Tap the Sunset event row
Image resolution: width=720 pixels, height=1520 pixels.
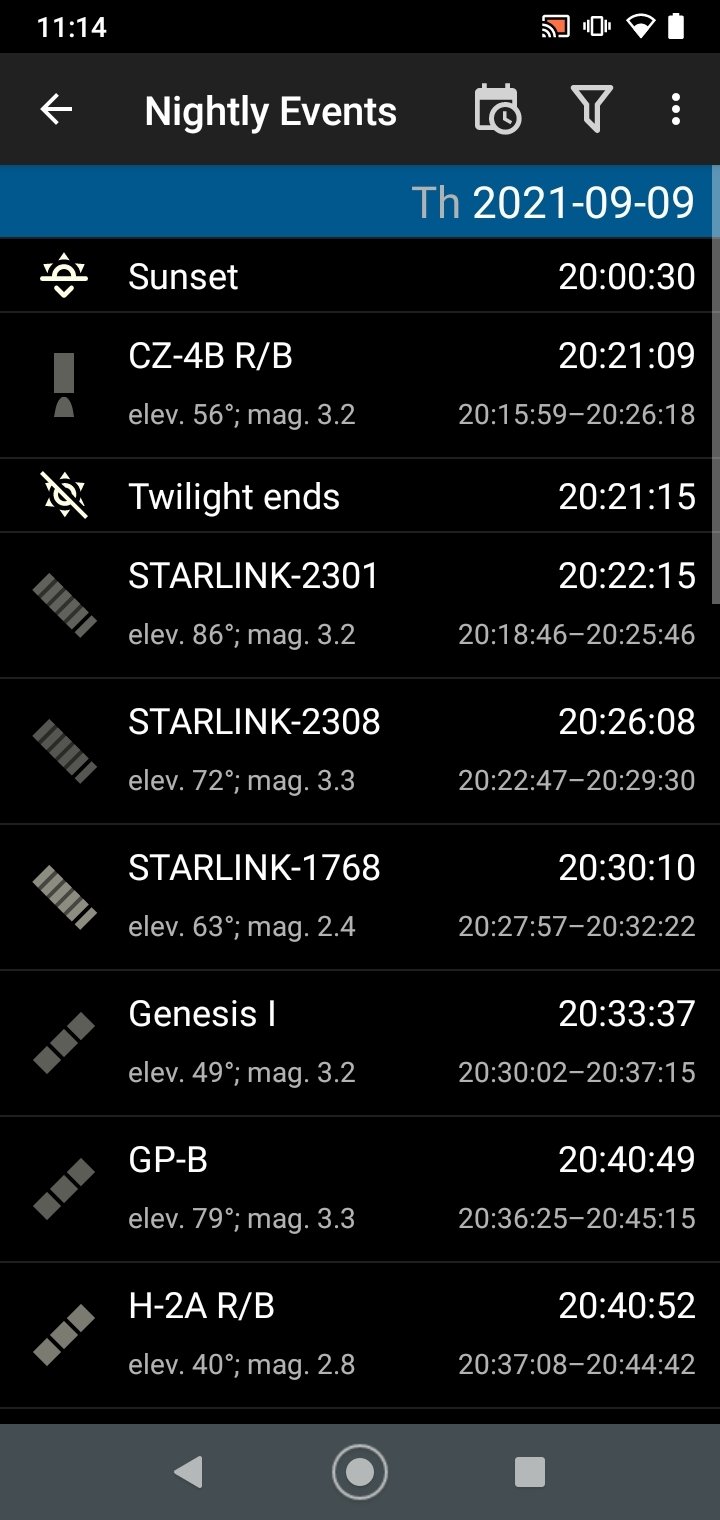point(360,276)
